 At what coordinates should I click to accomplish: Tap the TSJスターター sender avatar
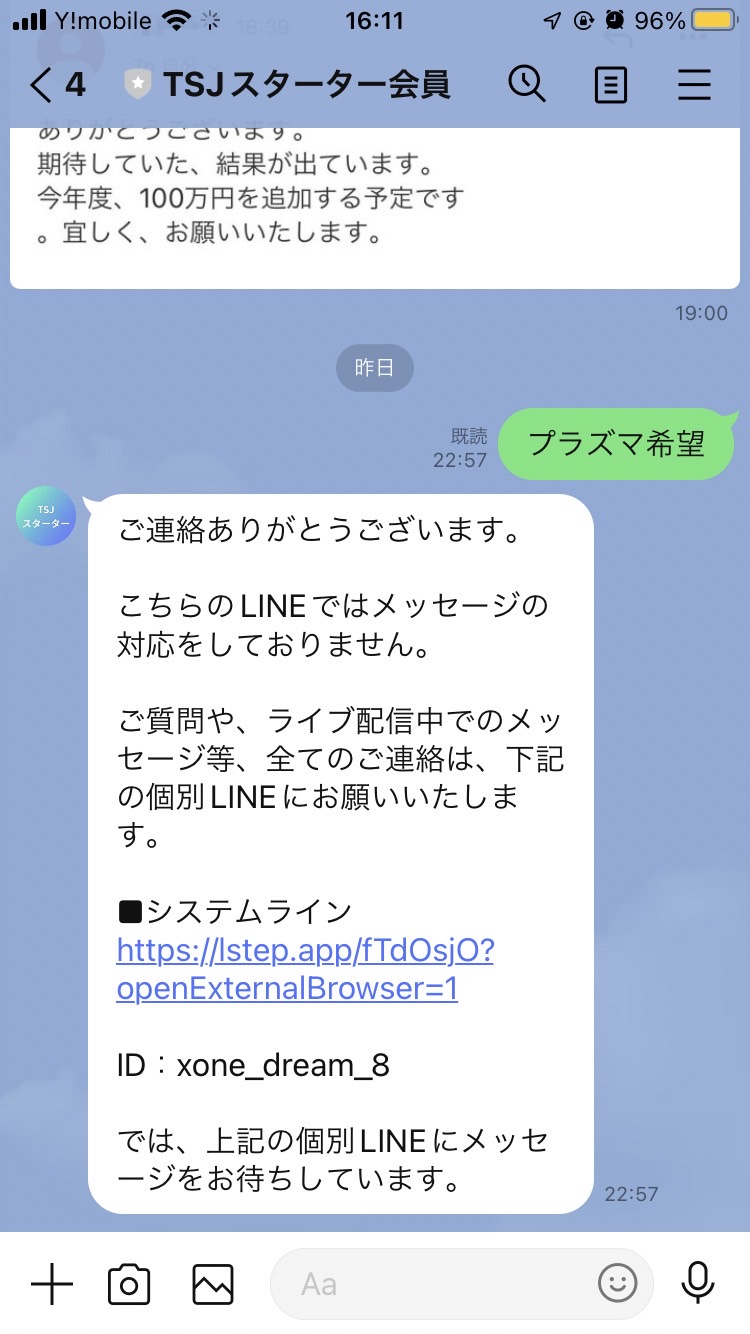coord(46,516)
